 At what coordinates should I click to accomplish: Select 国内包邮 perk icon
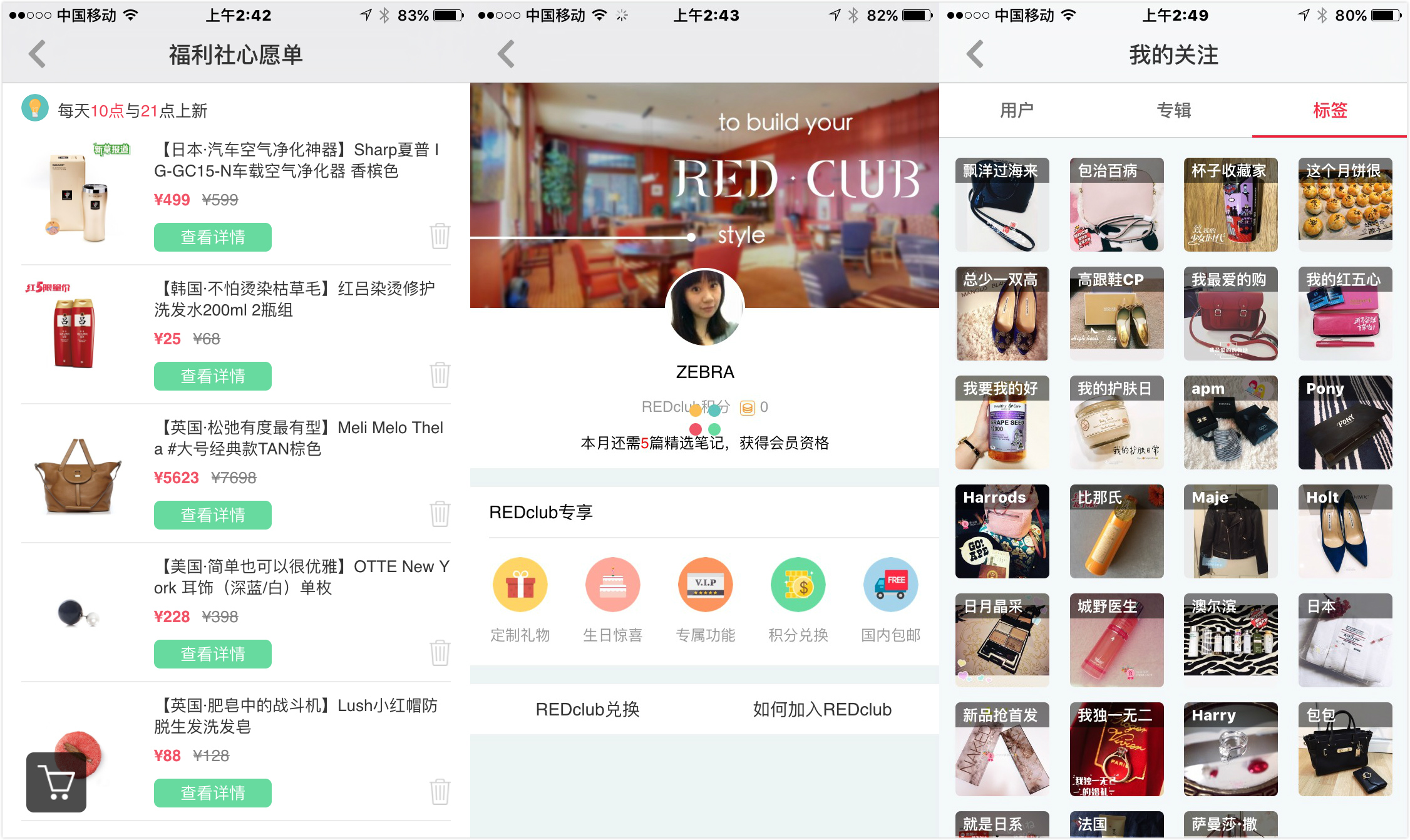point(890,585)
